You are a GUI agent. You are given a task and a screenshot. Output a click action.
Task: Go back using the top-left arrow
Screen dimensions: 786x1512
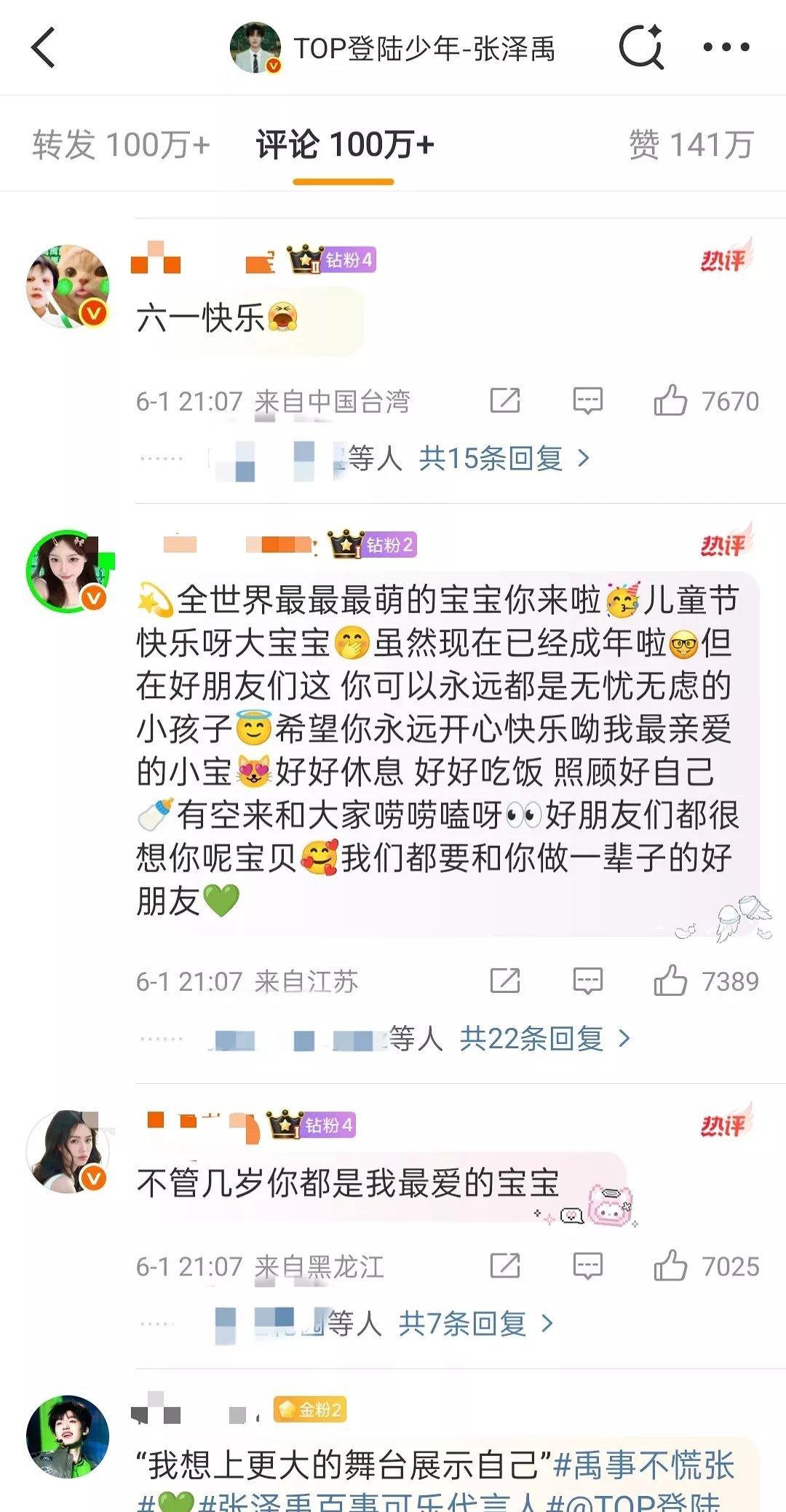(43, 47)
